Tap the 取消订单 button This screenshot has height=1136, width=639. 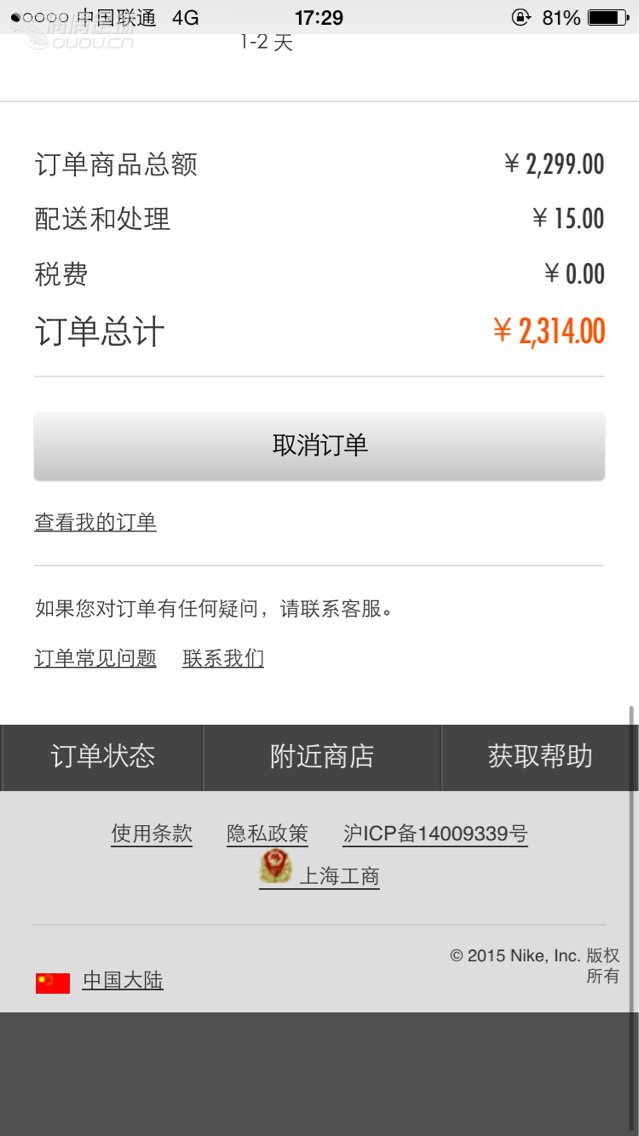pos(319,446)
